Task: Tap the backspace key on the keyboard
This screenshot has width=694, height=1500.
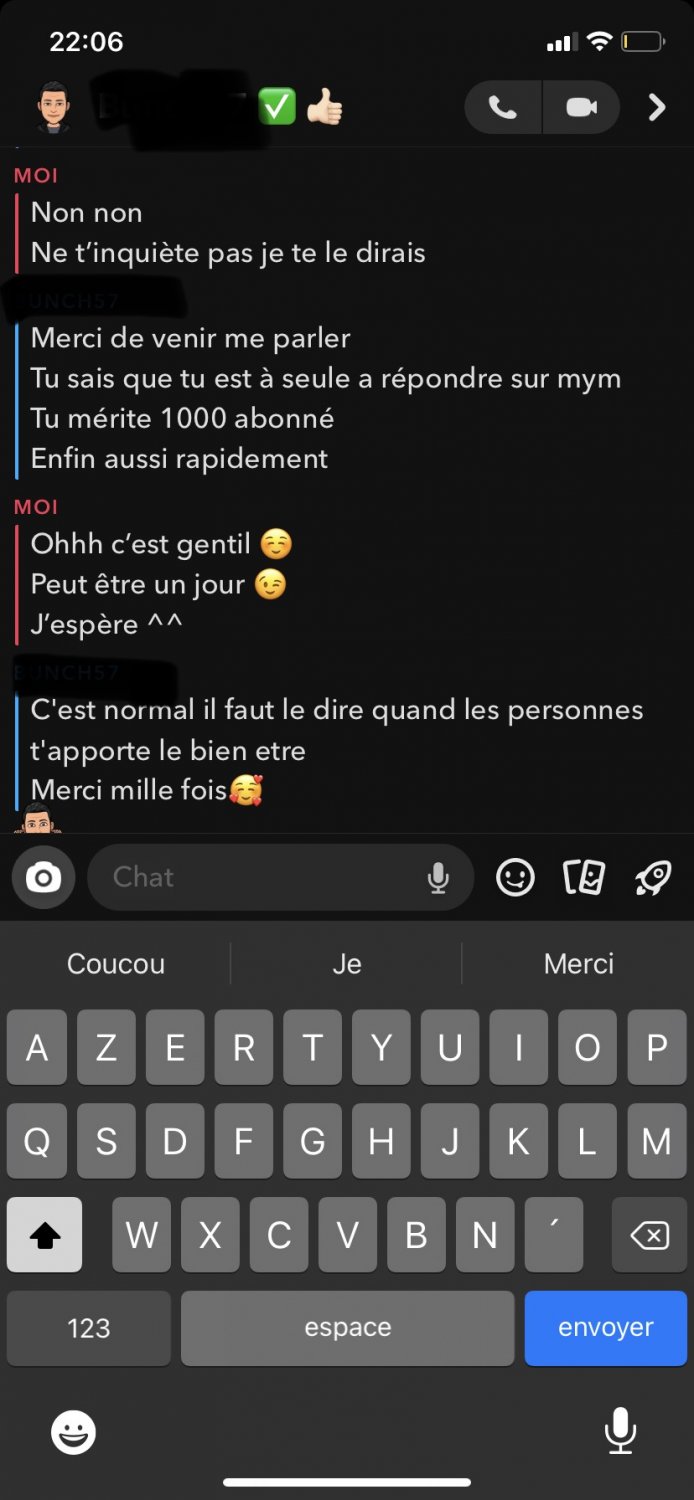Action: [650, 1235]
